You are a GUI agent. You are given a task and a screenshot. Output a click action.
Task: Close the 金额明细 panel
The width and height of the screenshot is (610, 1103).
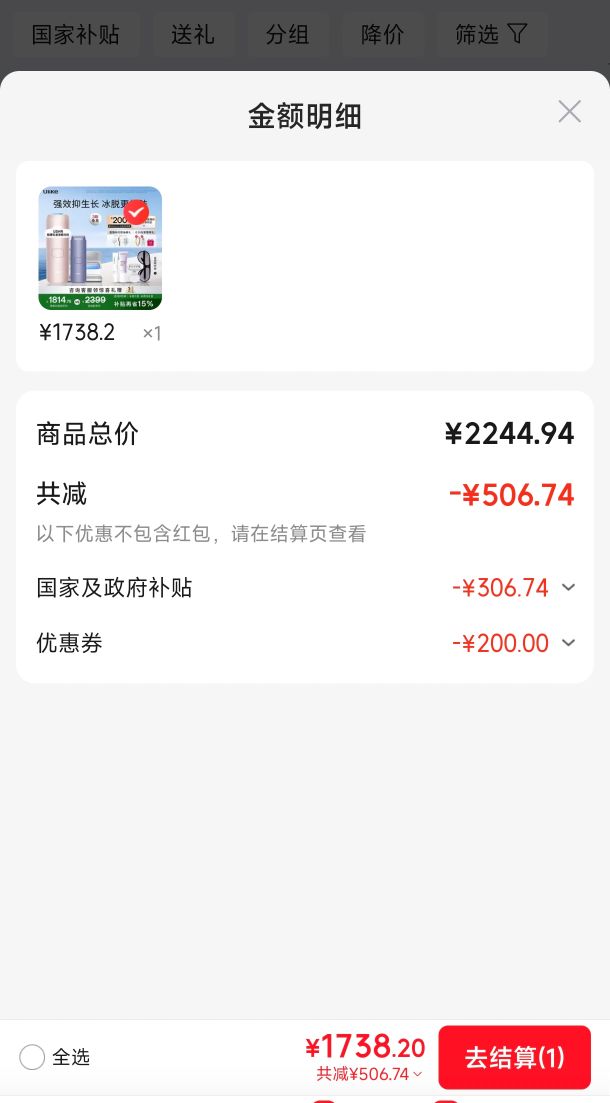click(569, 112)
